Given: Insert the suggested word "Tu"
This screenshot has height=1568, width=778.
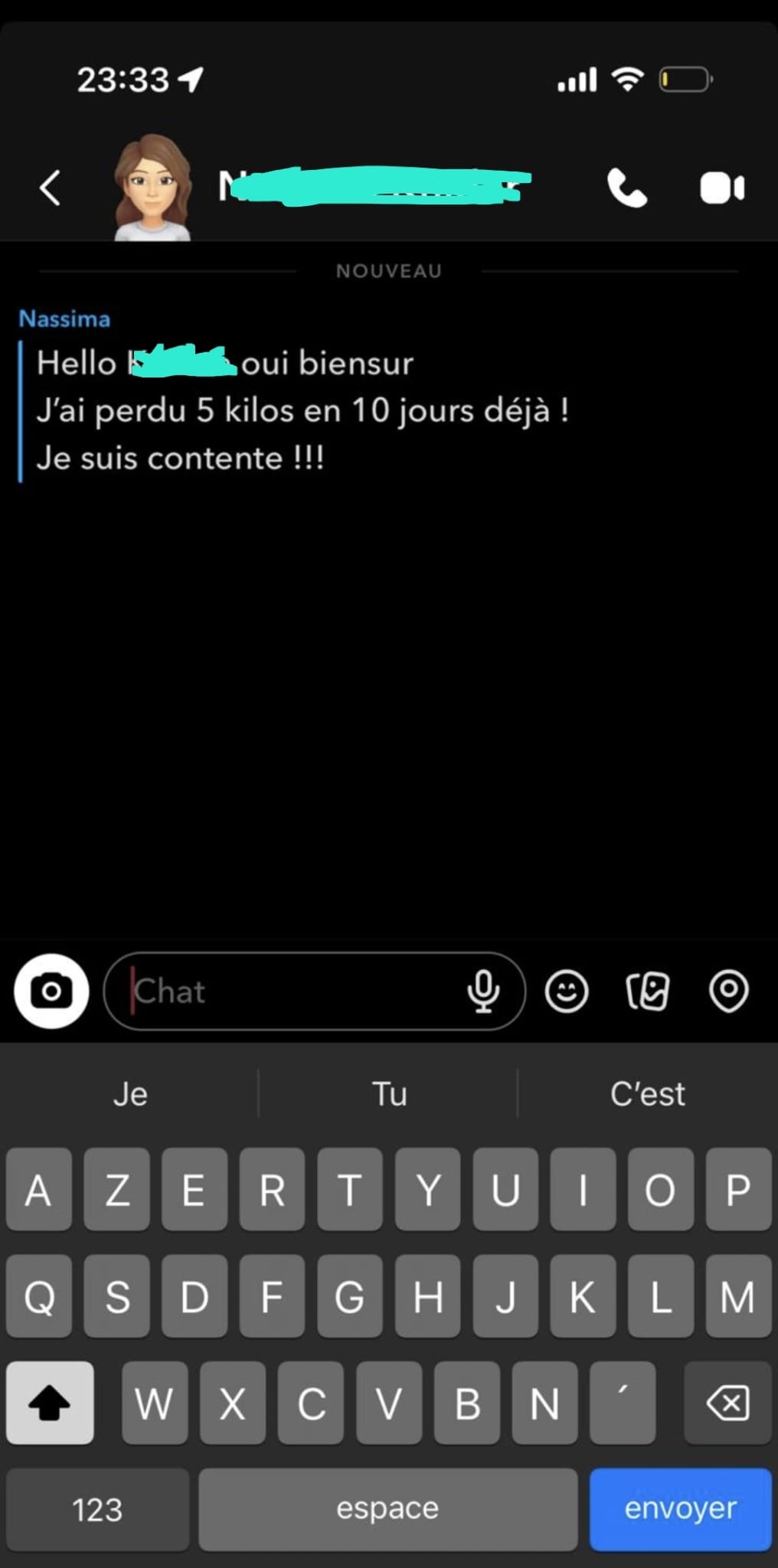Looking at the screenshot, I should [x=389, y=1093].
